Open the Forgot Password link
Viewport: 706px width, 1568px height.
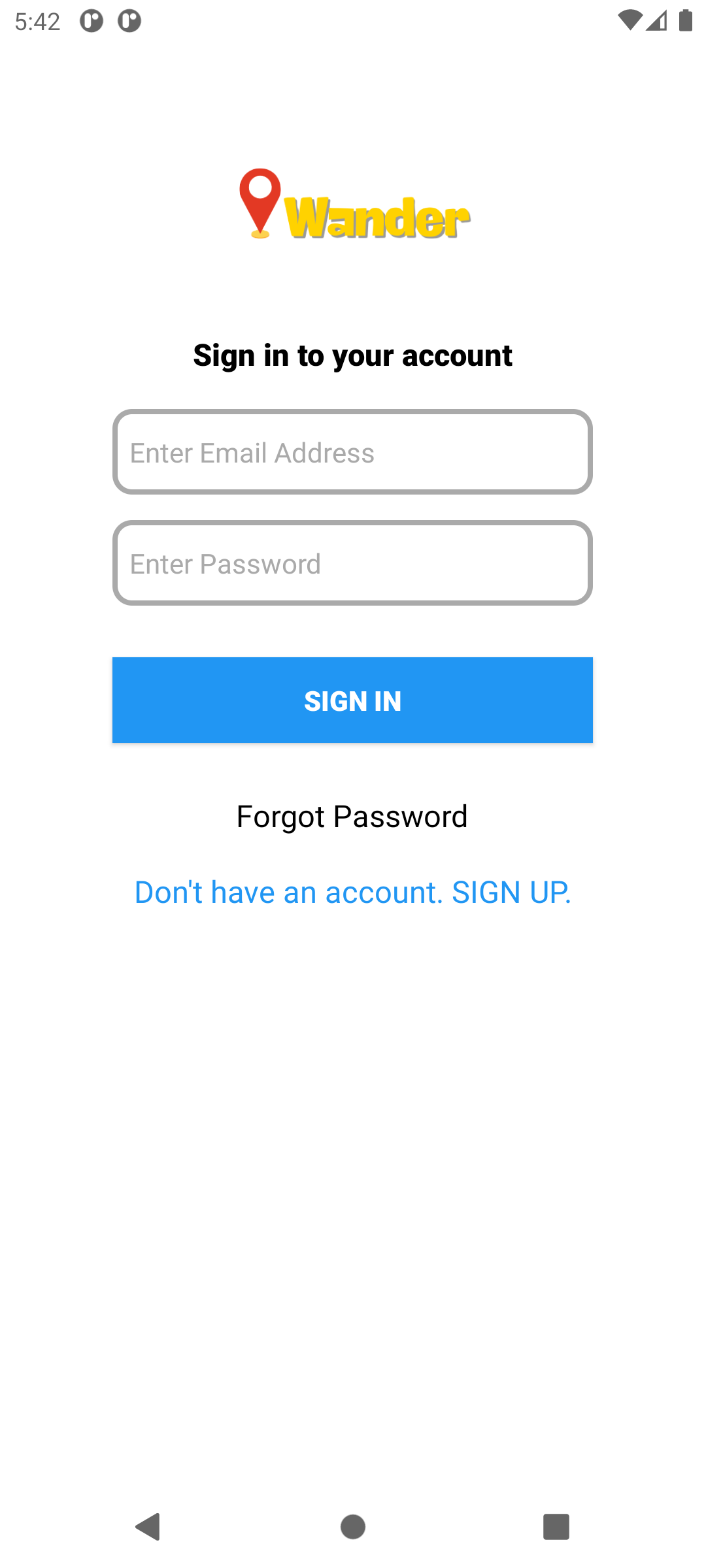tap(352, 817)
